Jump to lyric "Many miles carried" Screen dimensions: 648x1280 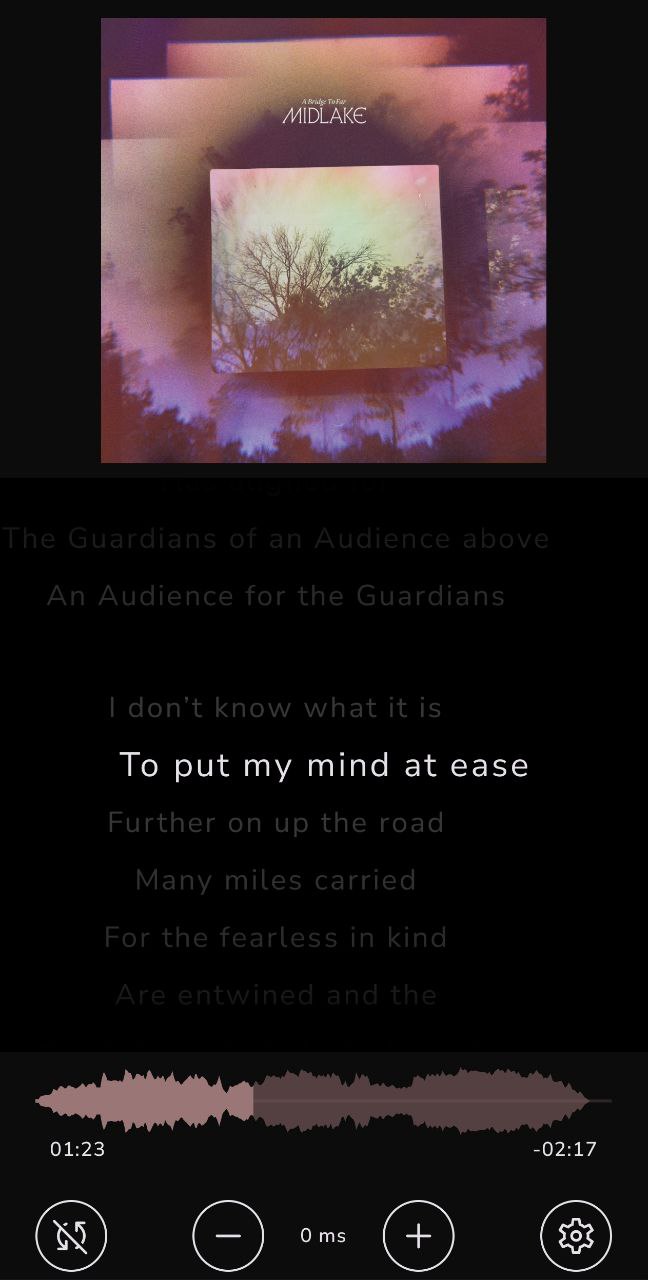pyautogui.click(x=275, y=880)
